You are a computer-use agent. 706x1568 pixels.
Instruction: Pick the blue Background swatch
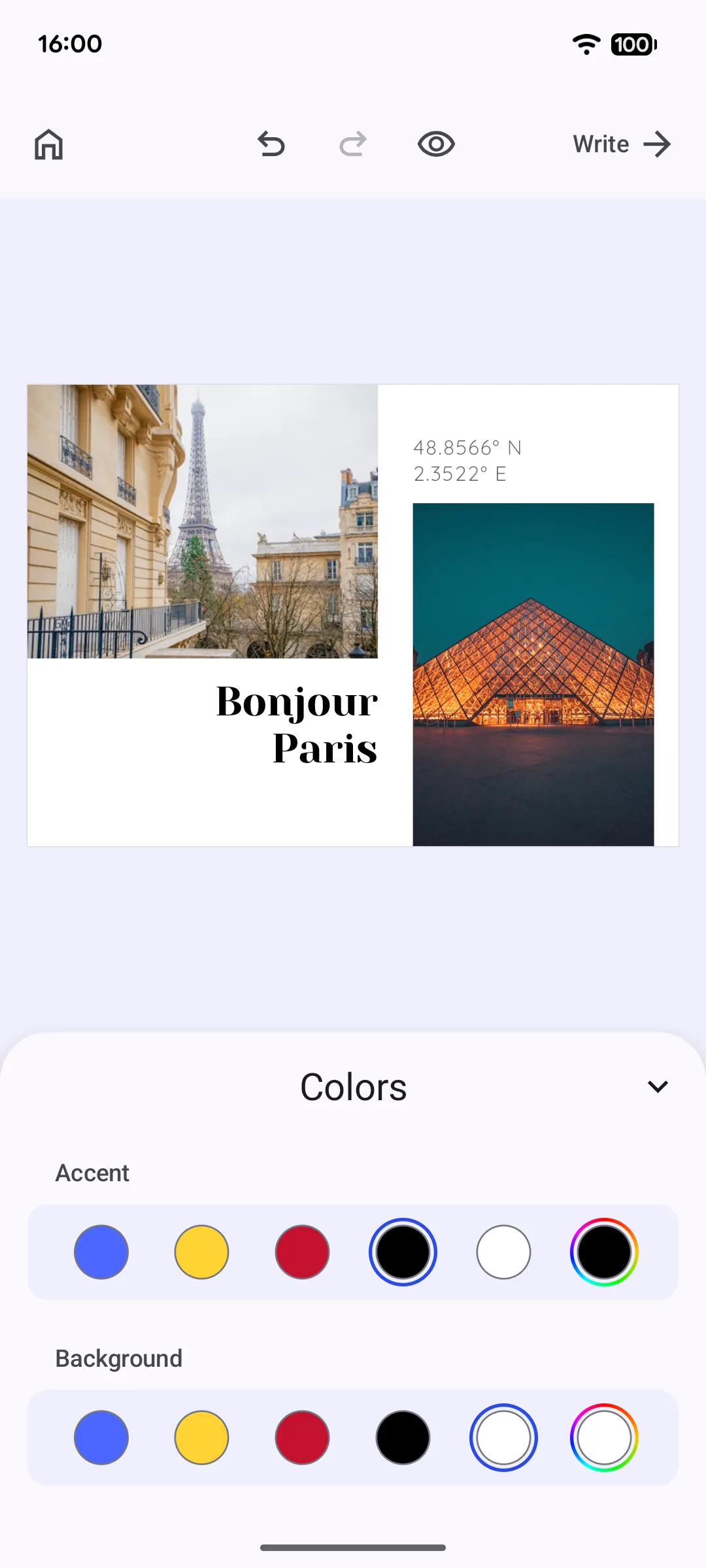pos(101,1437)
